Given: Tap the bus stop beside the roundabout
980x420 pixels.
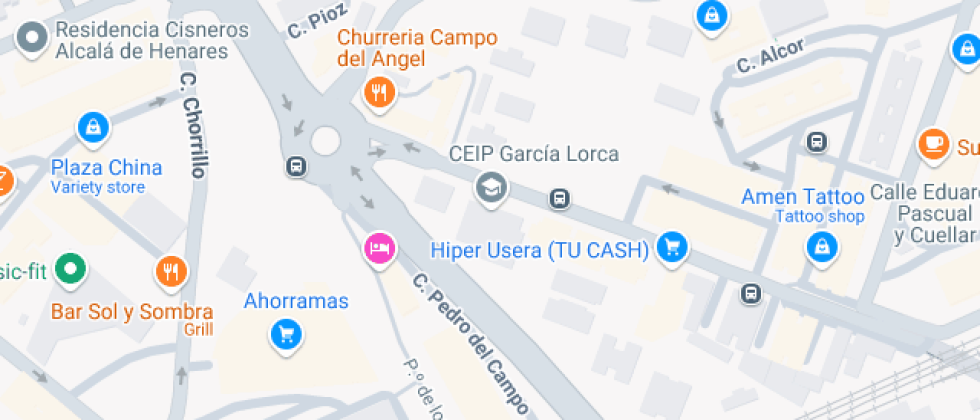Looking at the screenshot, I should [296, 166].
